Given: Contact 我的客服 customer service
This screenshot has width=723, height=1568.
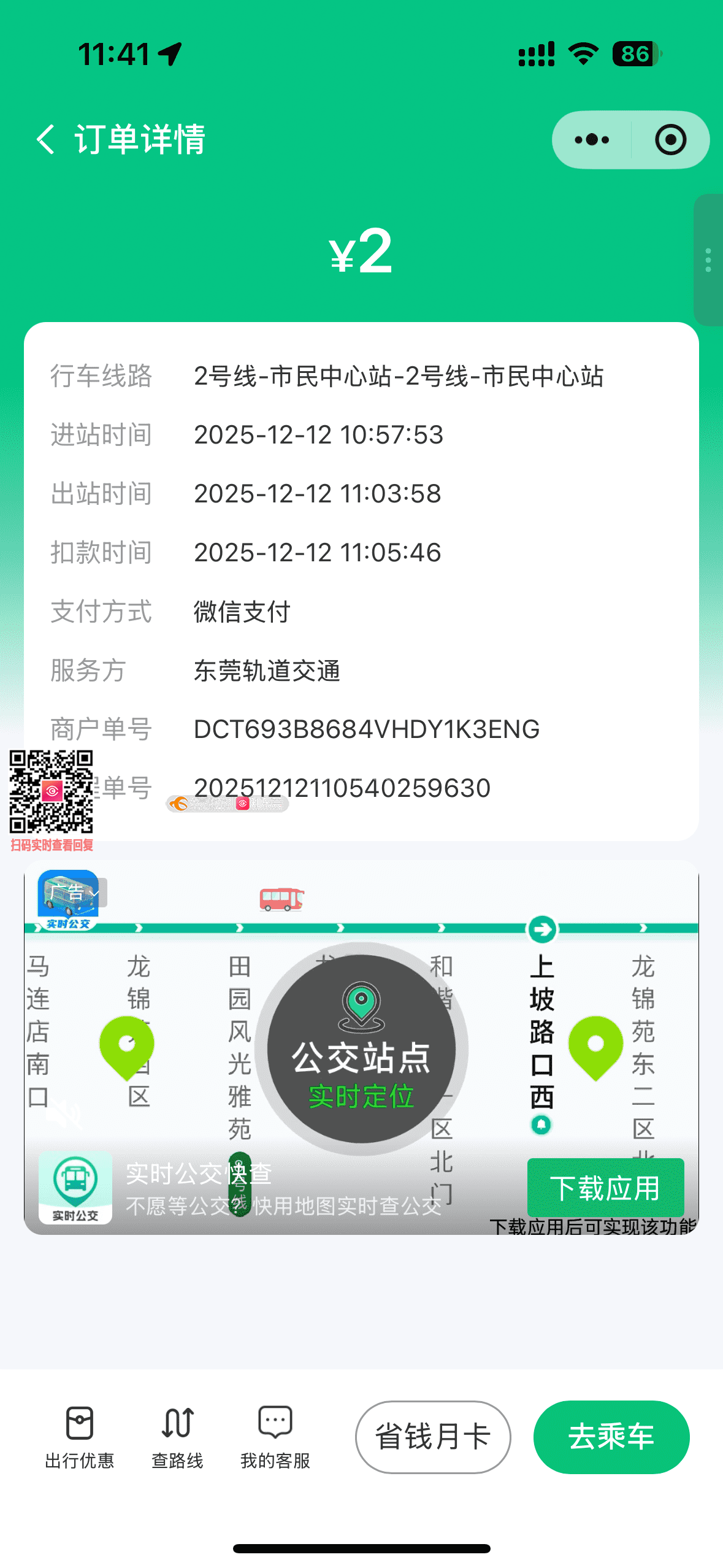Looking at the screenshot, I should pos(275,1437).
